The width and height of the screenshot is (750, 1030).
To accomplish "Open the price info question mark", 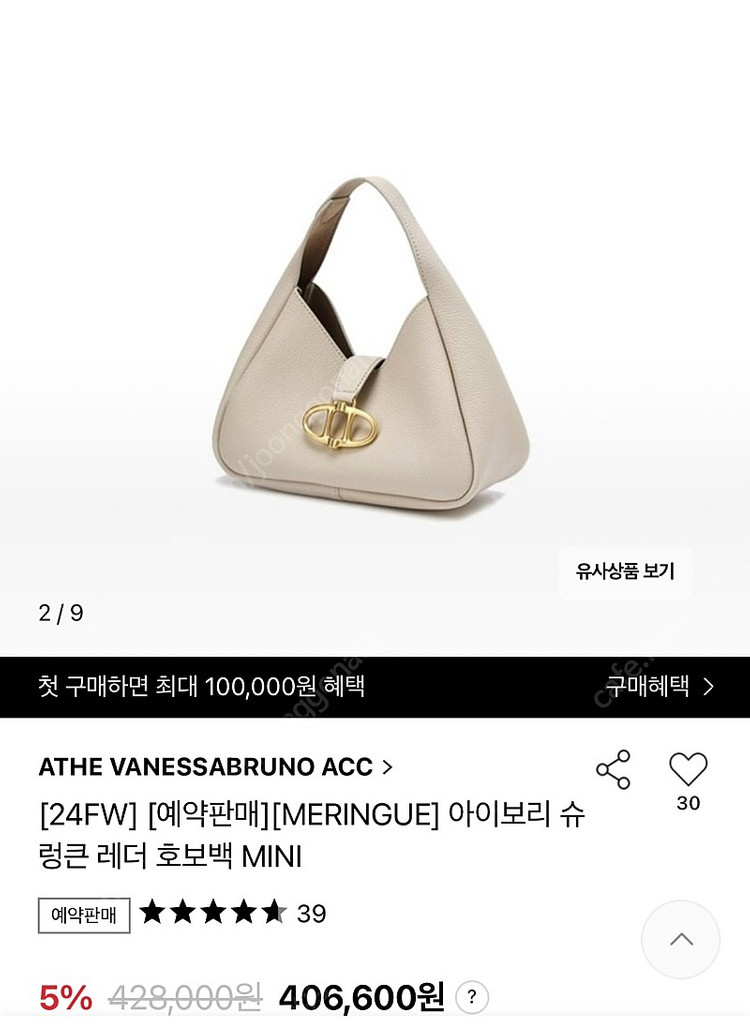I will point(472,997).
